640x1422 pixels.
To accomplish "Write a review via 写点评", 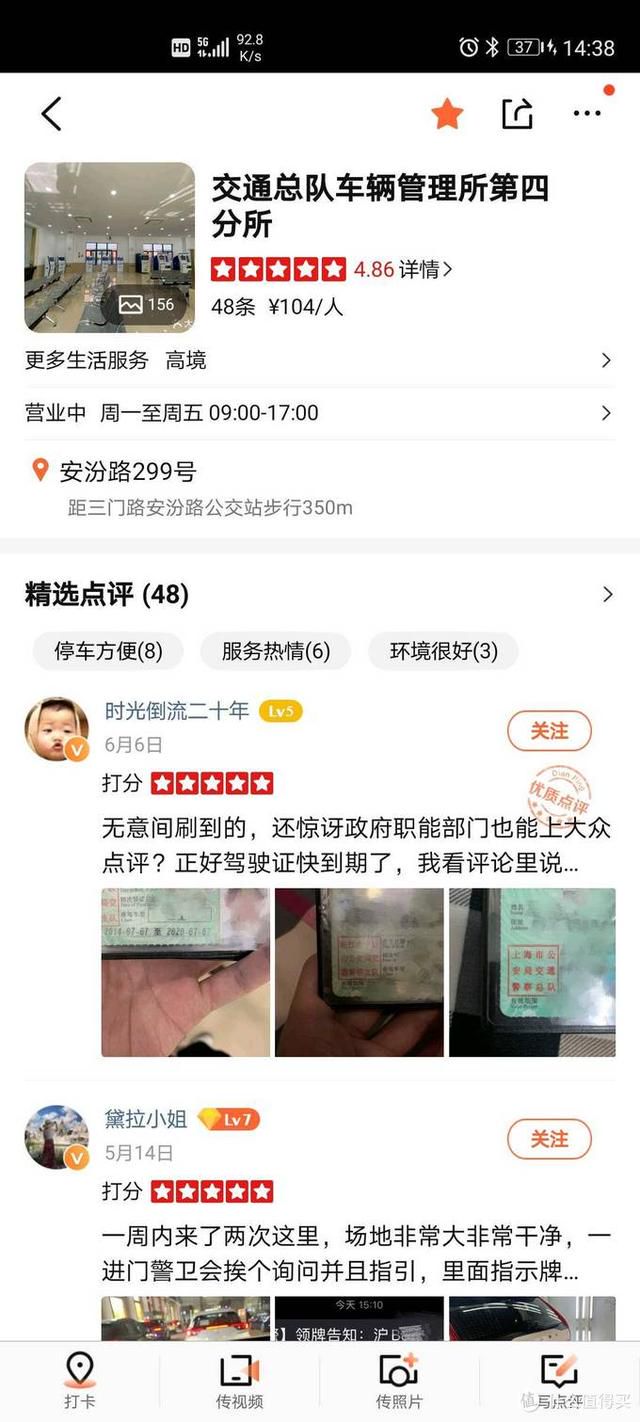I will 559,1380.
